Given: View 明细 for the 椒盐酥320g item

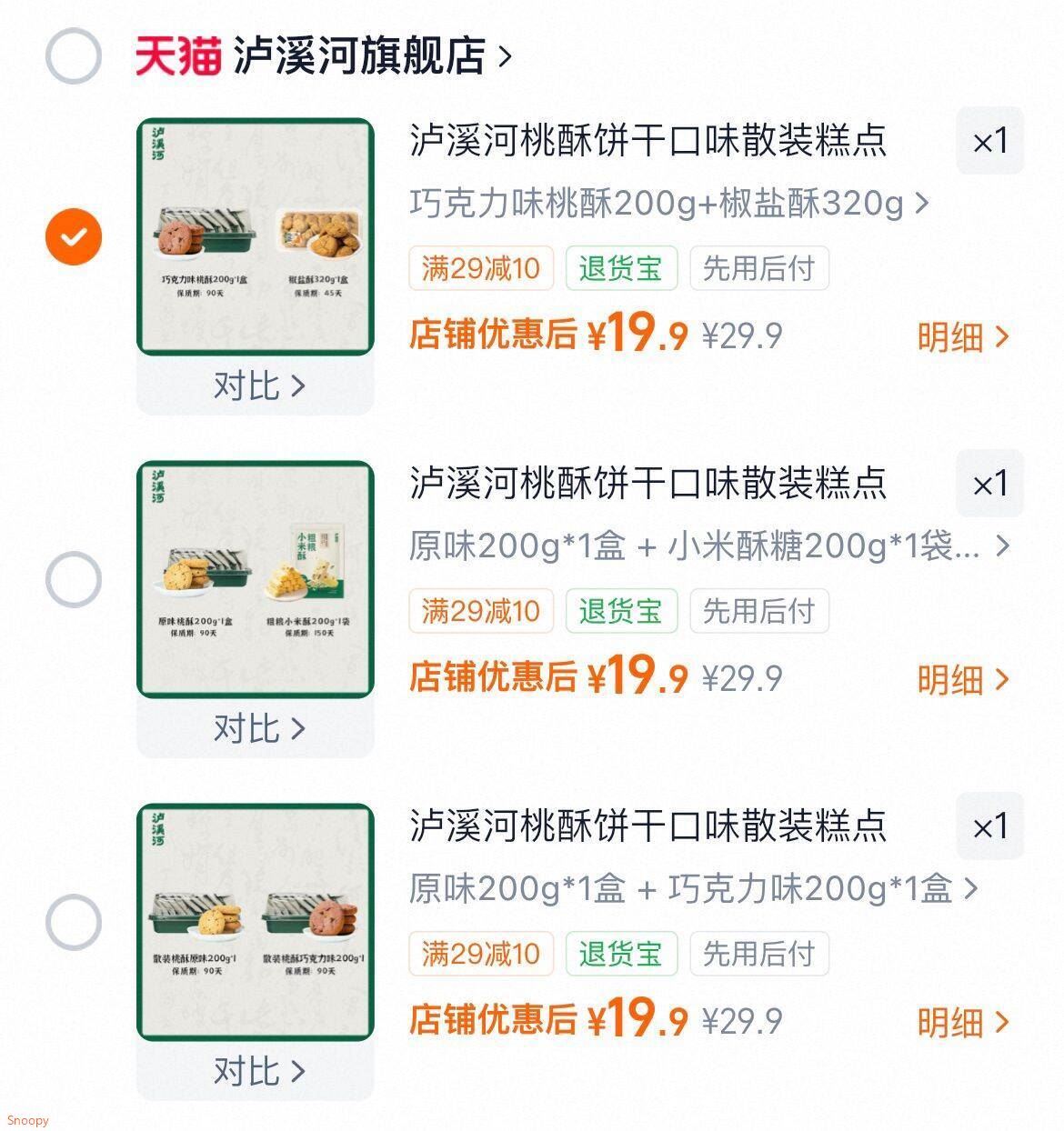Looking at the screenshot, I should 962,337.
